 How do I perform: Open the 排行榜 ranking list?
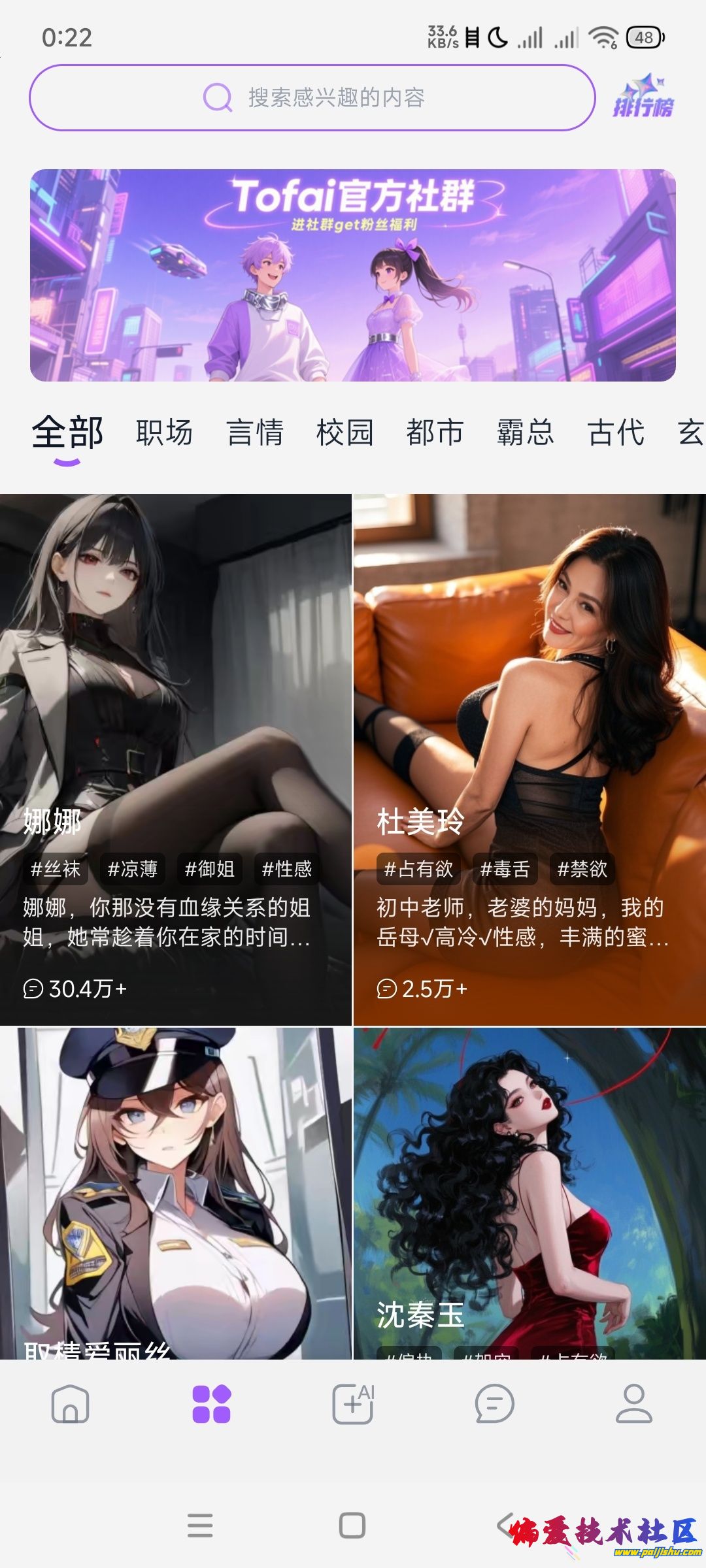click(x=643, y=98)
